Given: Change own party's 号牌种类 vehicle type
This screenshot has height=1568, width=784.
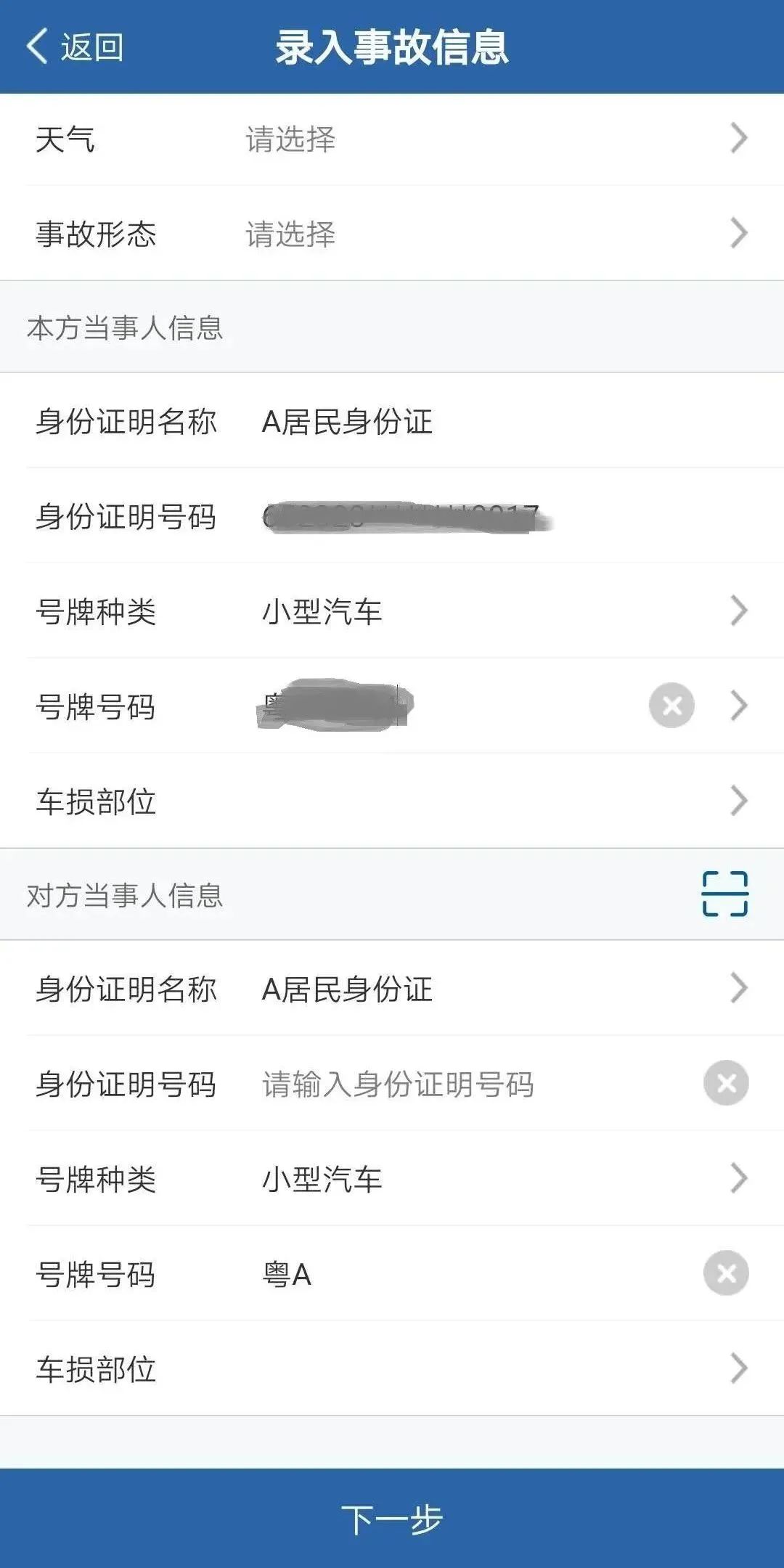Looking at the screenshot, I should (x=392, y=611).
